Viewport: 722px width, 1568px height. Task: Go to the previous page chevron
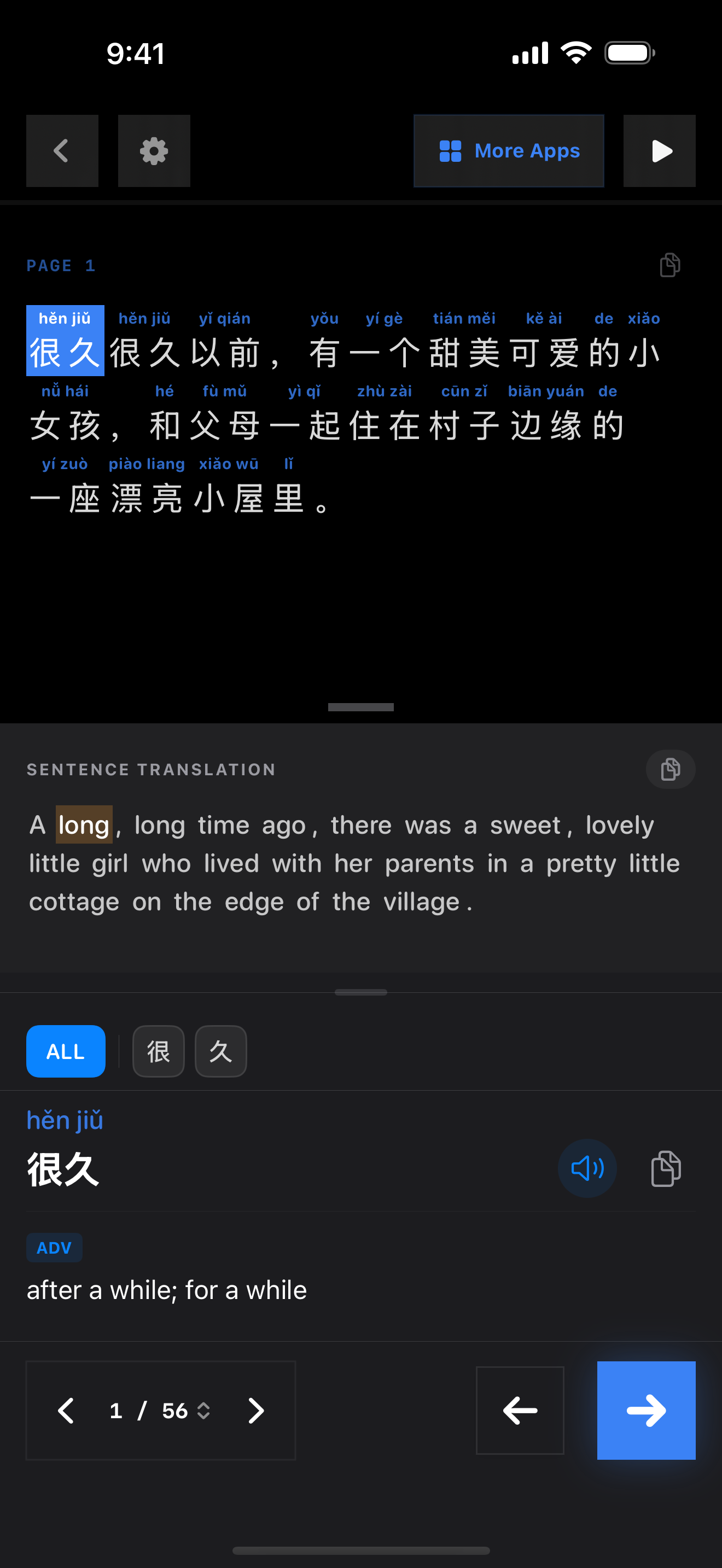click(x=66, y=1411)
